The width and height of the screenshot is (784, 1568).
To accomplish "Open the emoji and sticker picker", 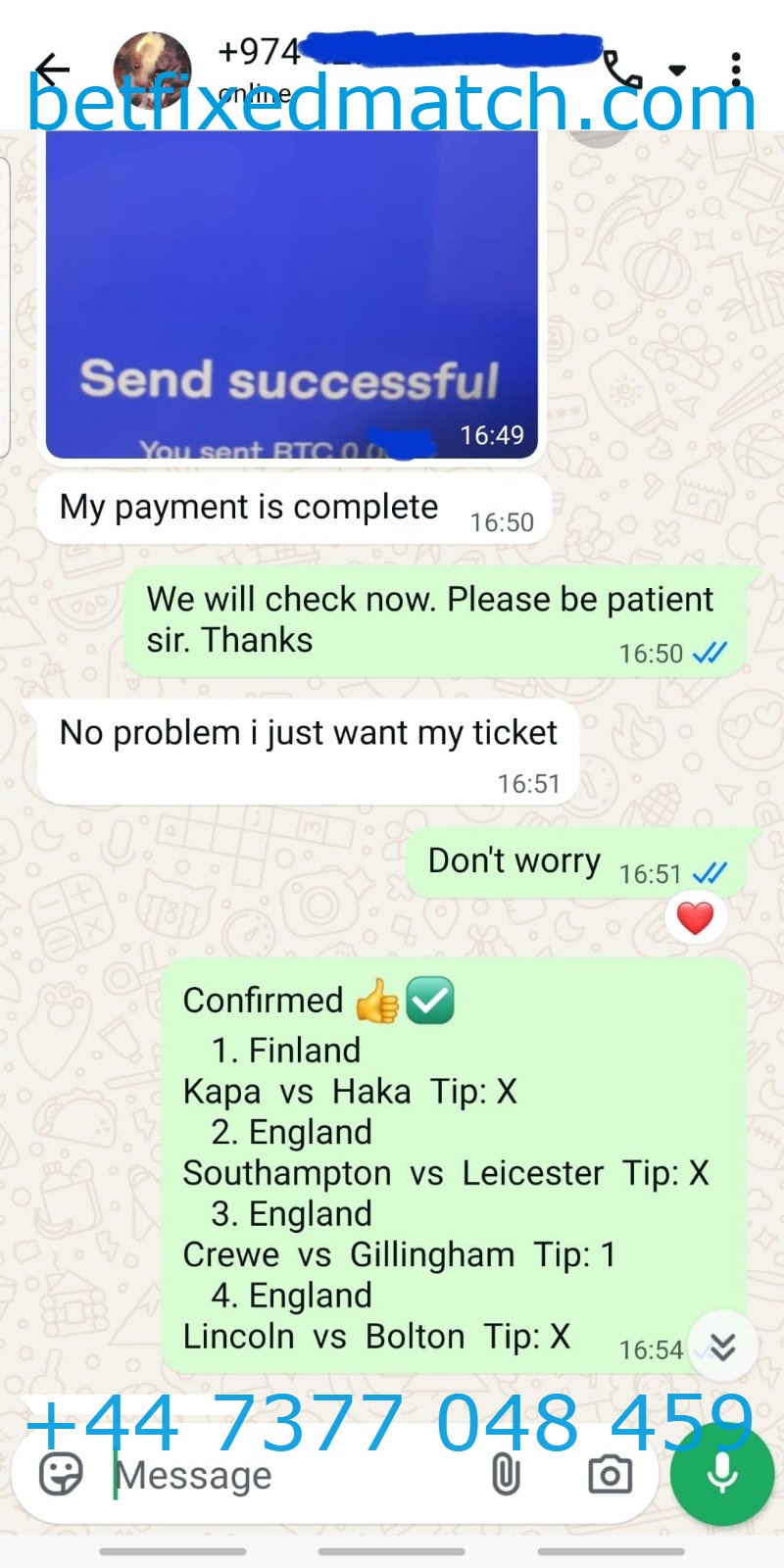I will tap(61, 1474).
